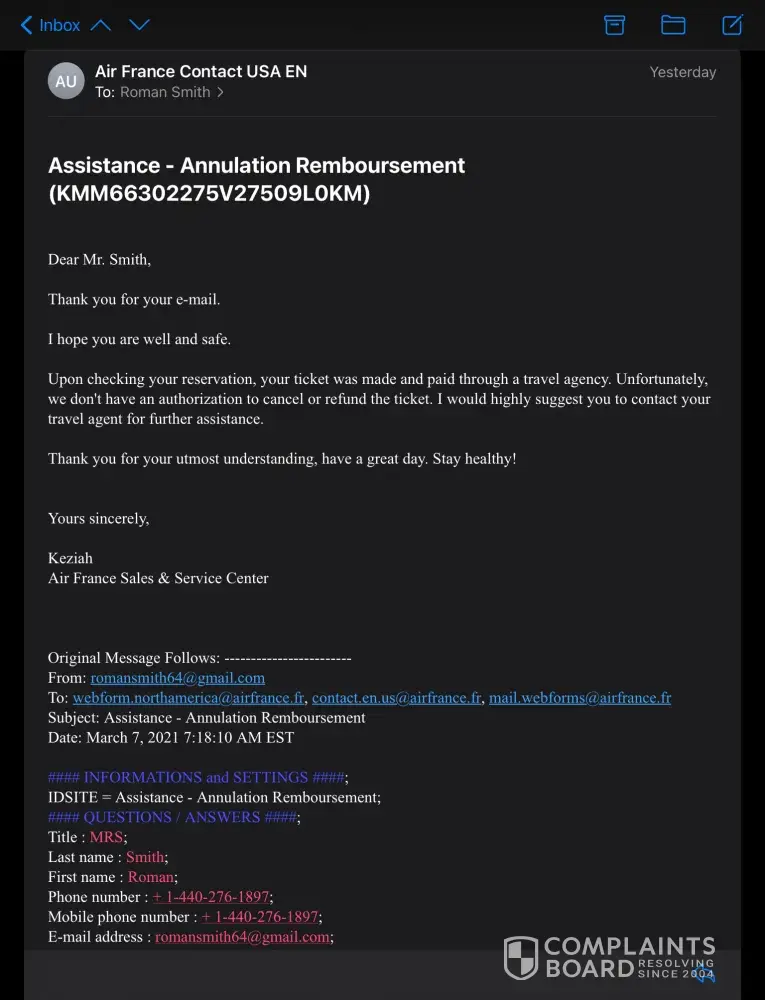Archive this email

tap(615, 25)
